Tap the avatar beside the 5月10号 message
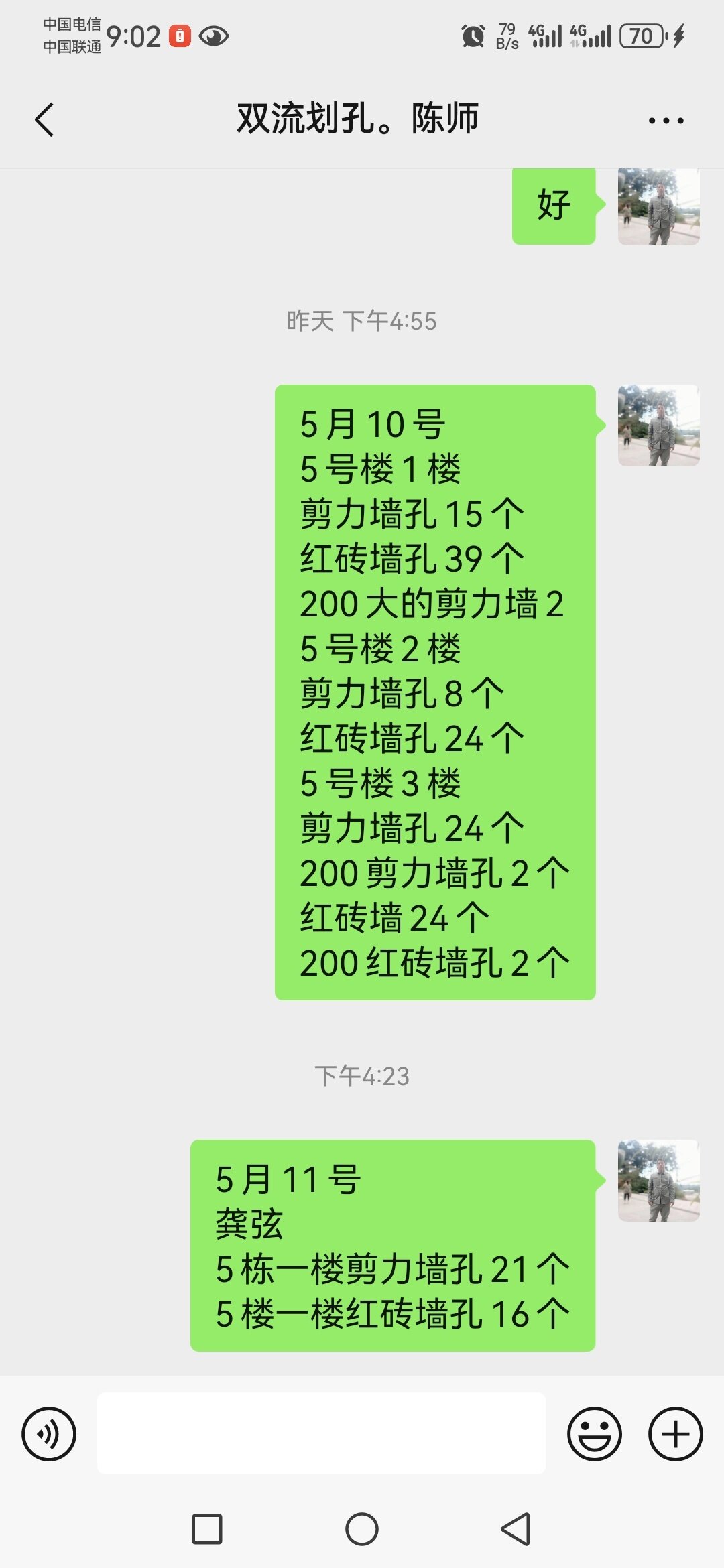 pos(658,426)
